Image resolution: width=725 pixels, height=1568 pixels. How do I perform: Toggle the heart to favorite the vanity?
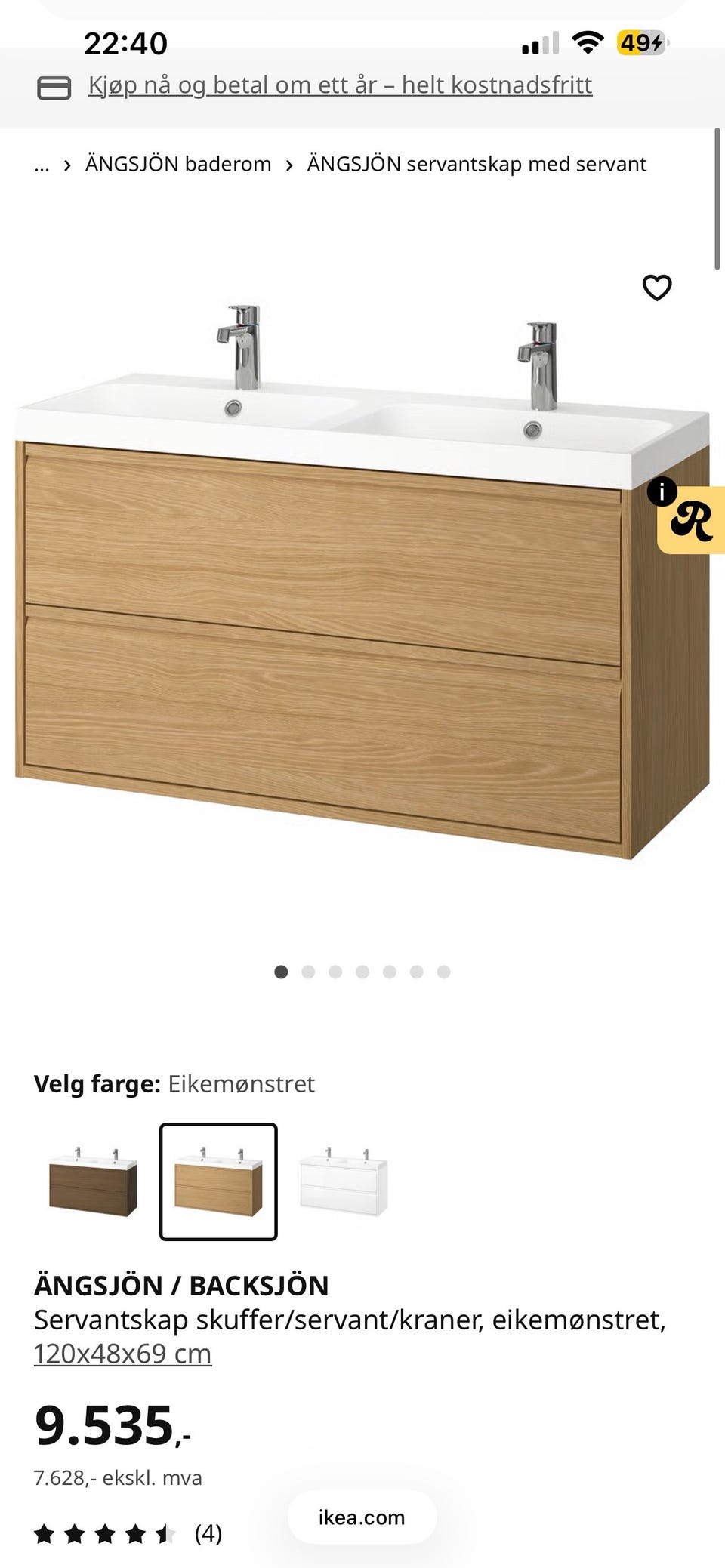pyautogui.click(x=657, y=288)
